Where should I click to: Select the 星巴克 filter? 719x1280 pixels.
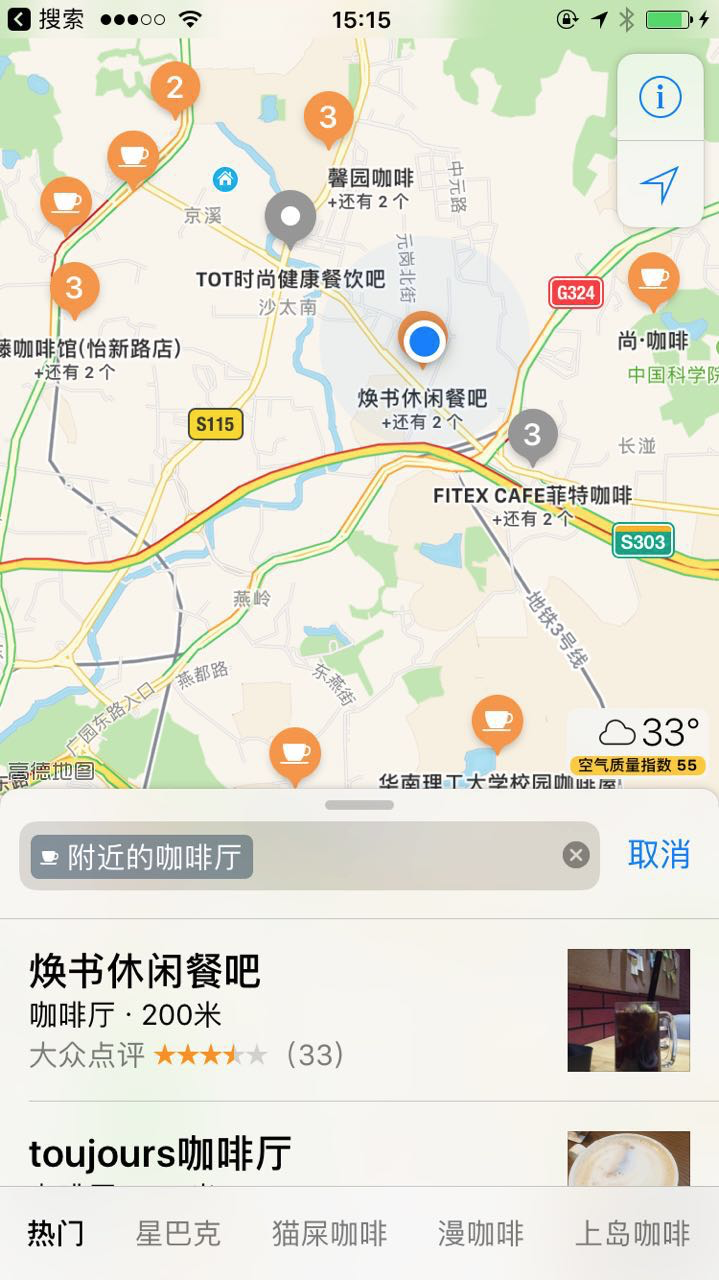click(178, 1233)
